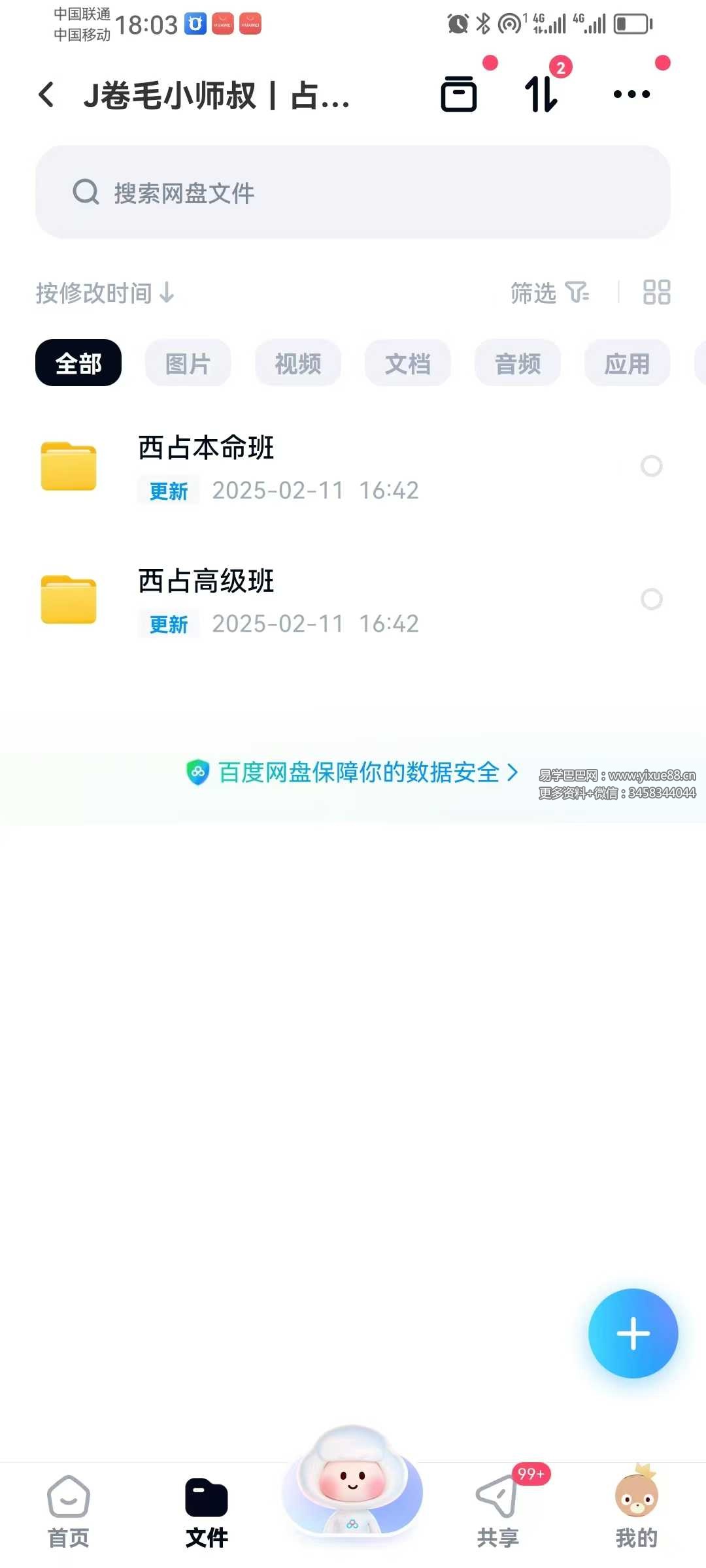This screenshot has width=706, height=1568.
Task: Show only 文档 files
Action: coord(408,363)
